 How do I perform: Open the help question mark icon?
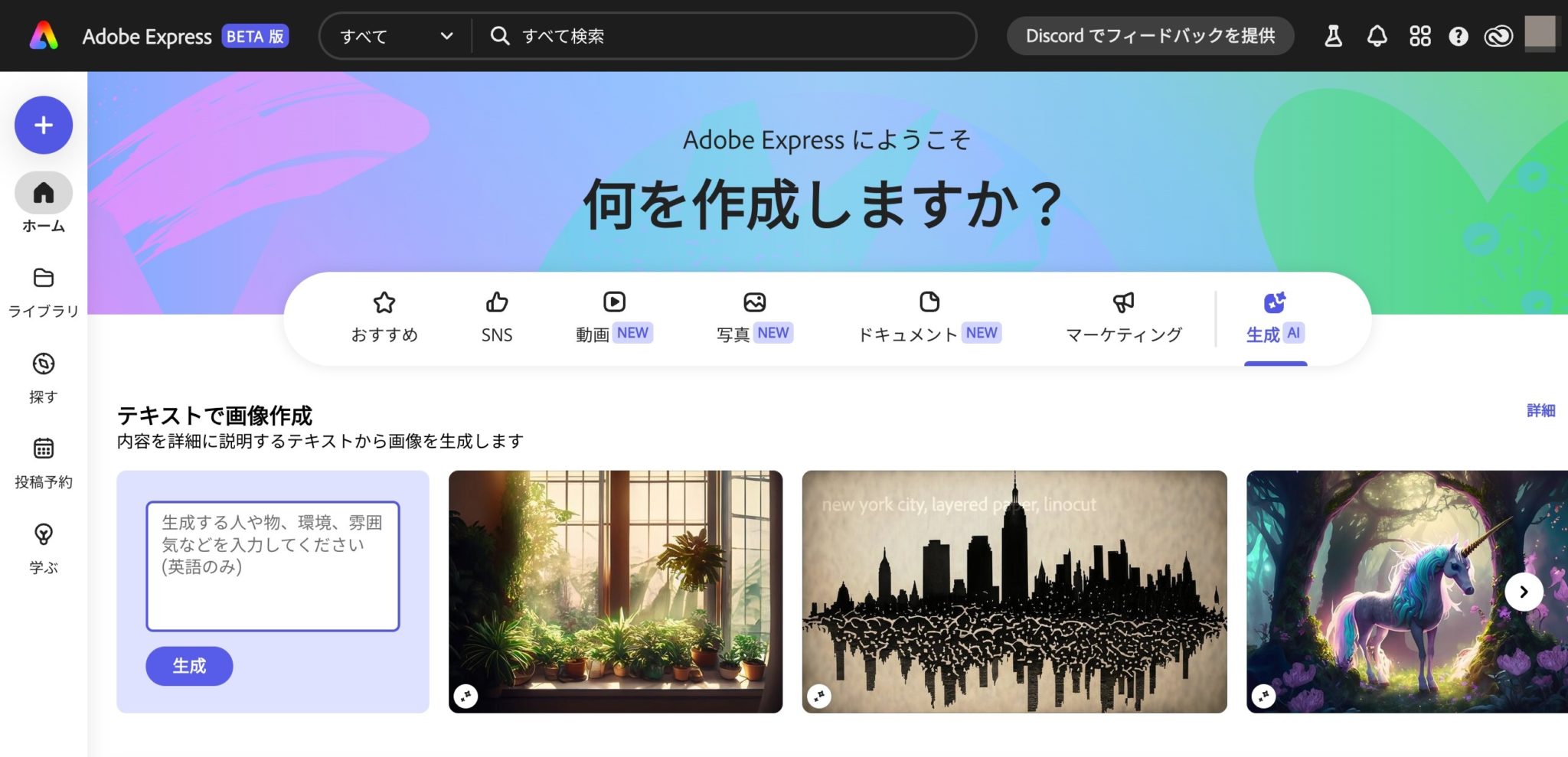coord(1458,36)
